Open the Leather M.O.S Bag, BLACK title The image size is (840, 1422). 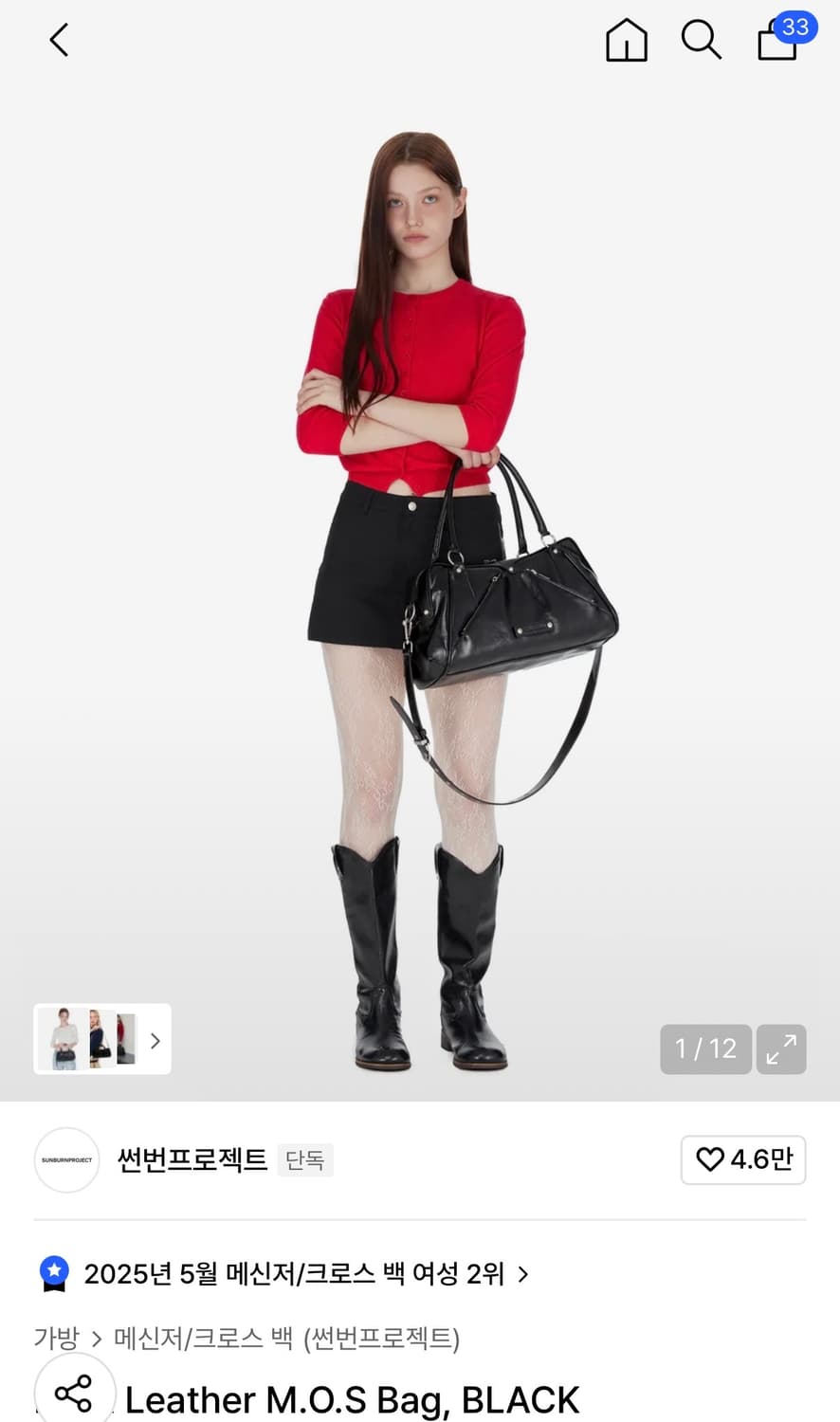pos(356,1399)
